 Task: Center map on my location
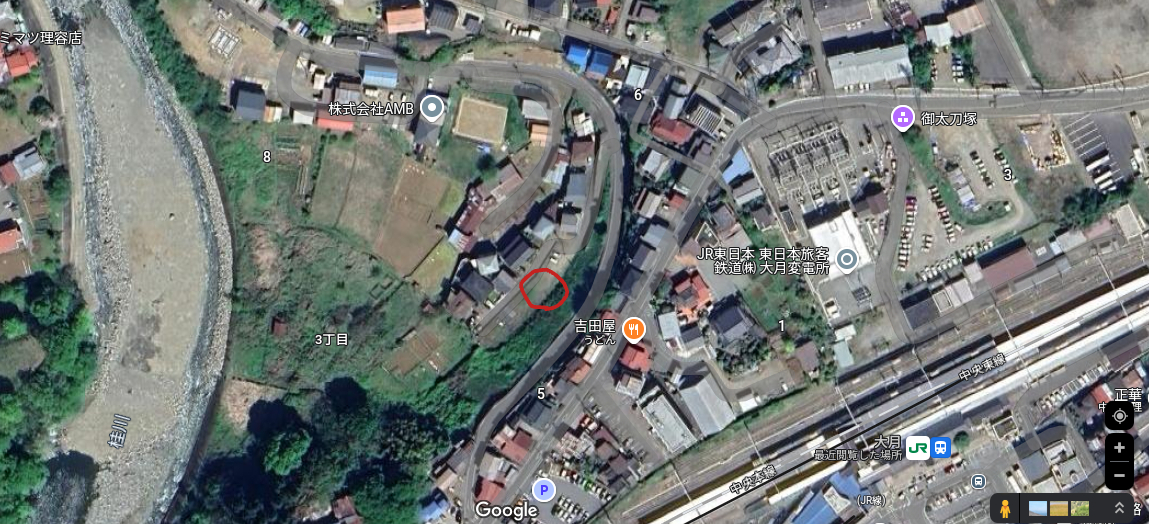point(1119,416)
